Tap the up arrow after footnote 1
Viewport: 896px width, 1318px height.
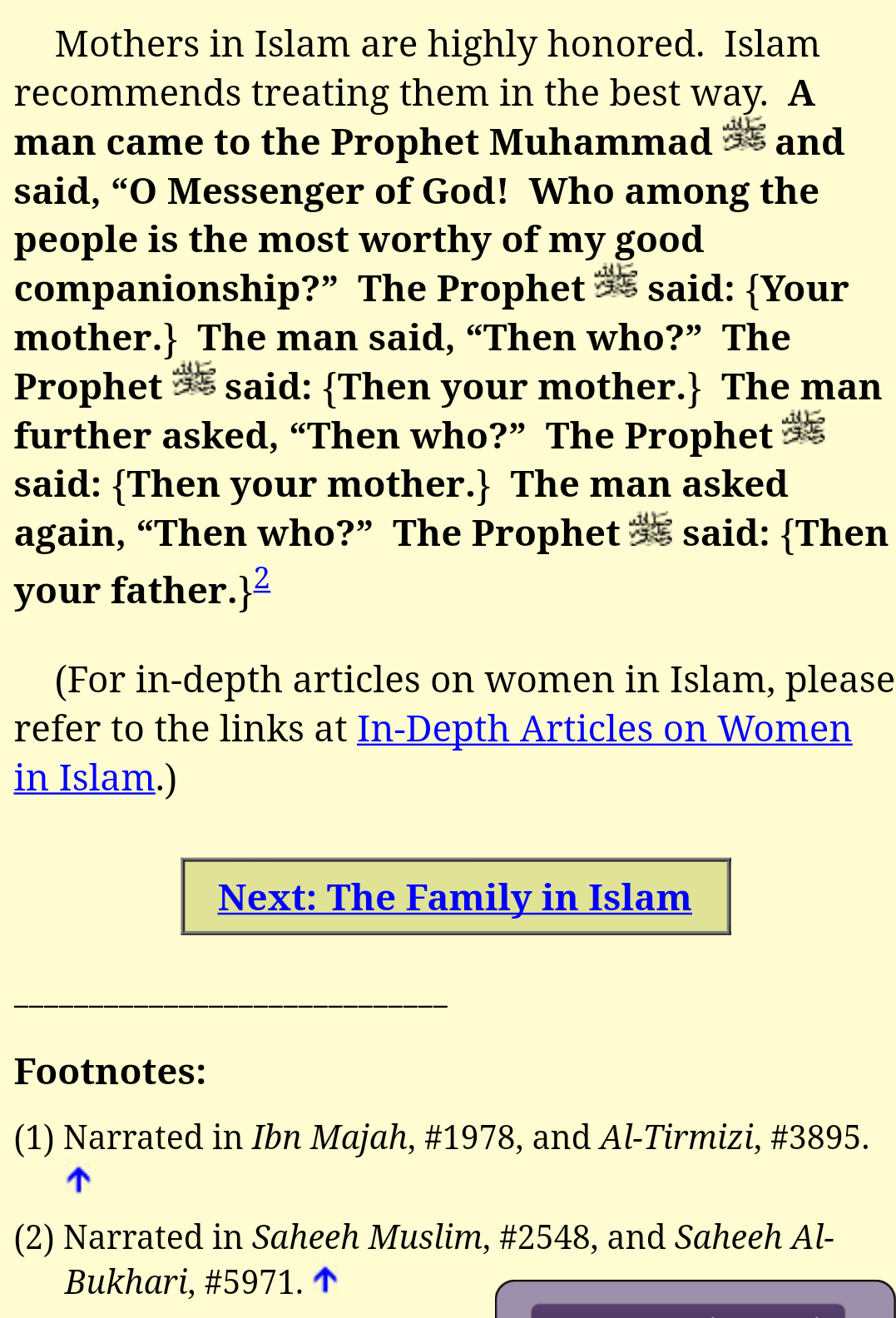(x=78, y=1179)
